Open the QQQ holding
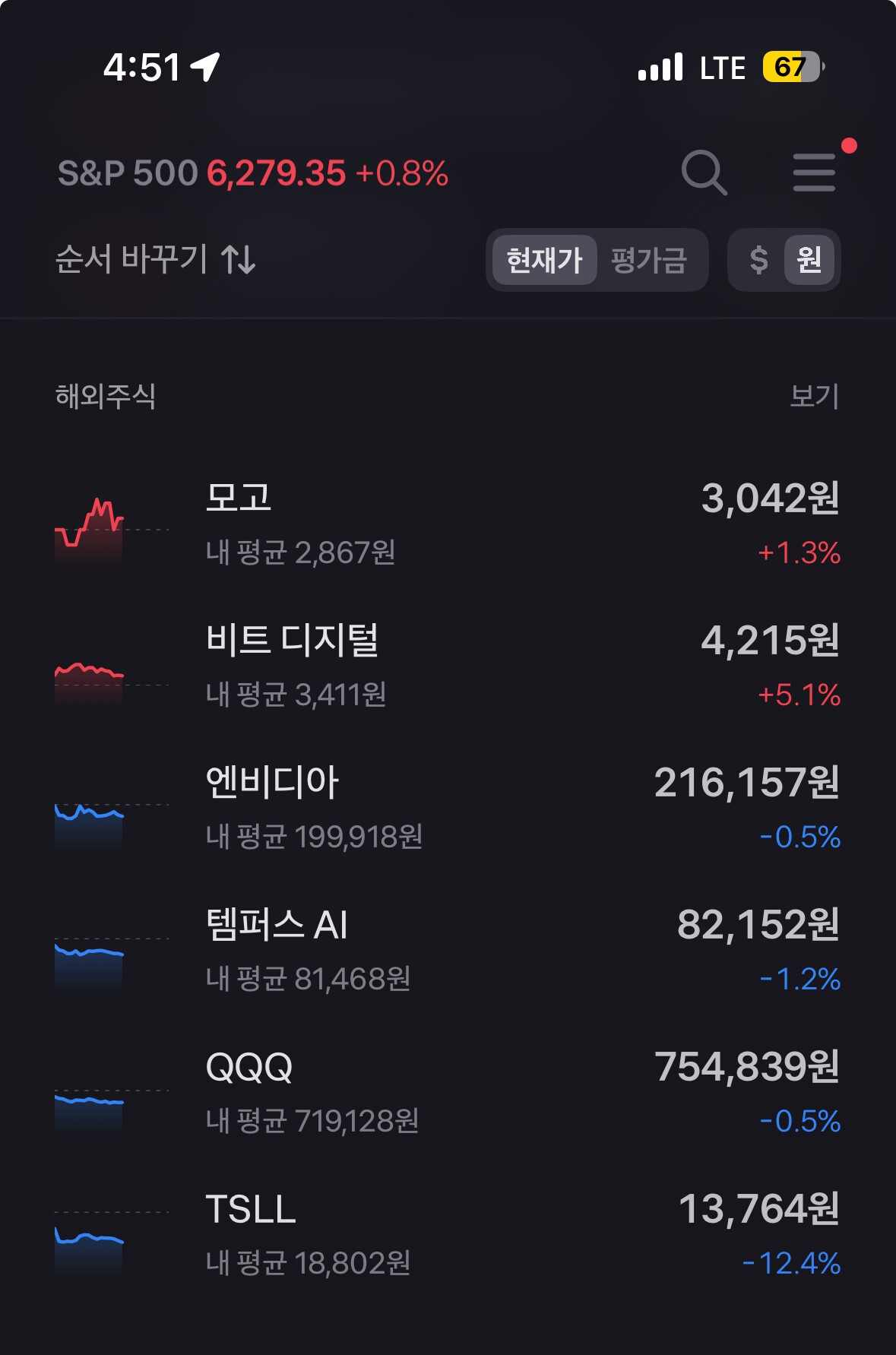Viewport: 896px width, 1355px height. [x=447, y=1093]
